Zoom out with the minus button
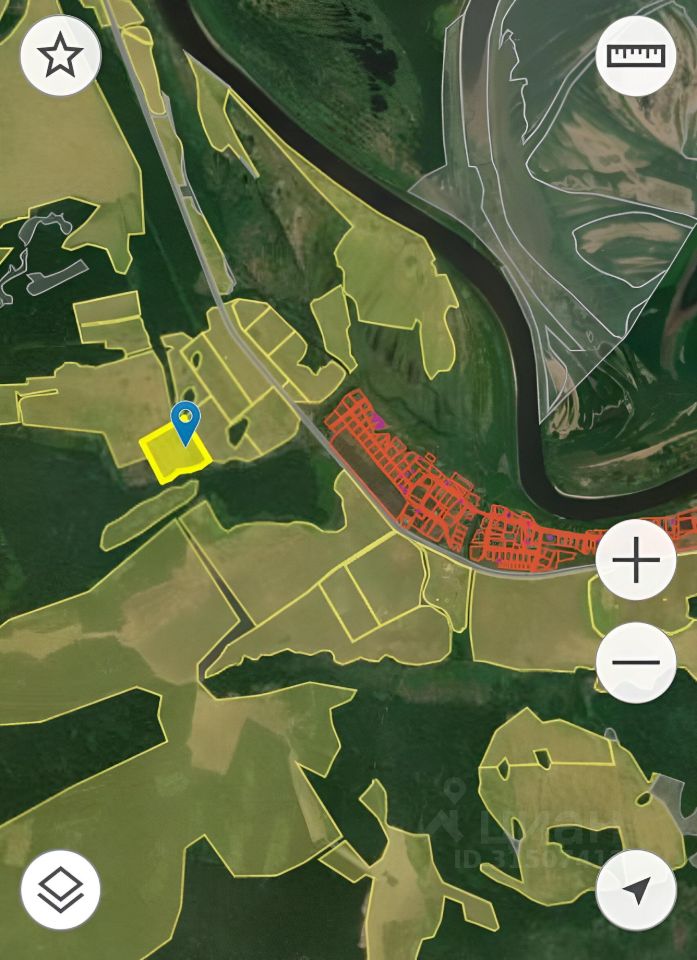 [x=636, y=662]
